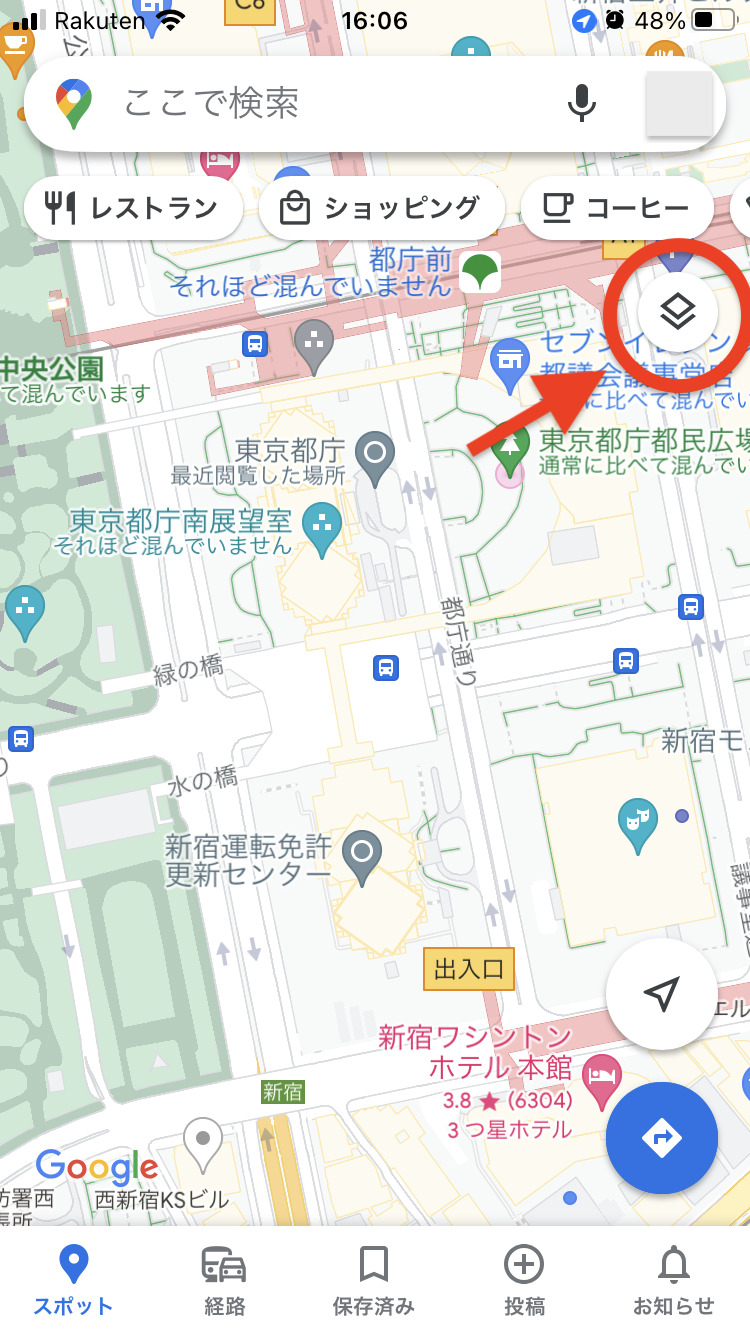Select the 東京都庁南展望室 teal place pin
Screen dimensions: 750x1334
[x=322, y=521]
